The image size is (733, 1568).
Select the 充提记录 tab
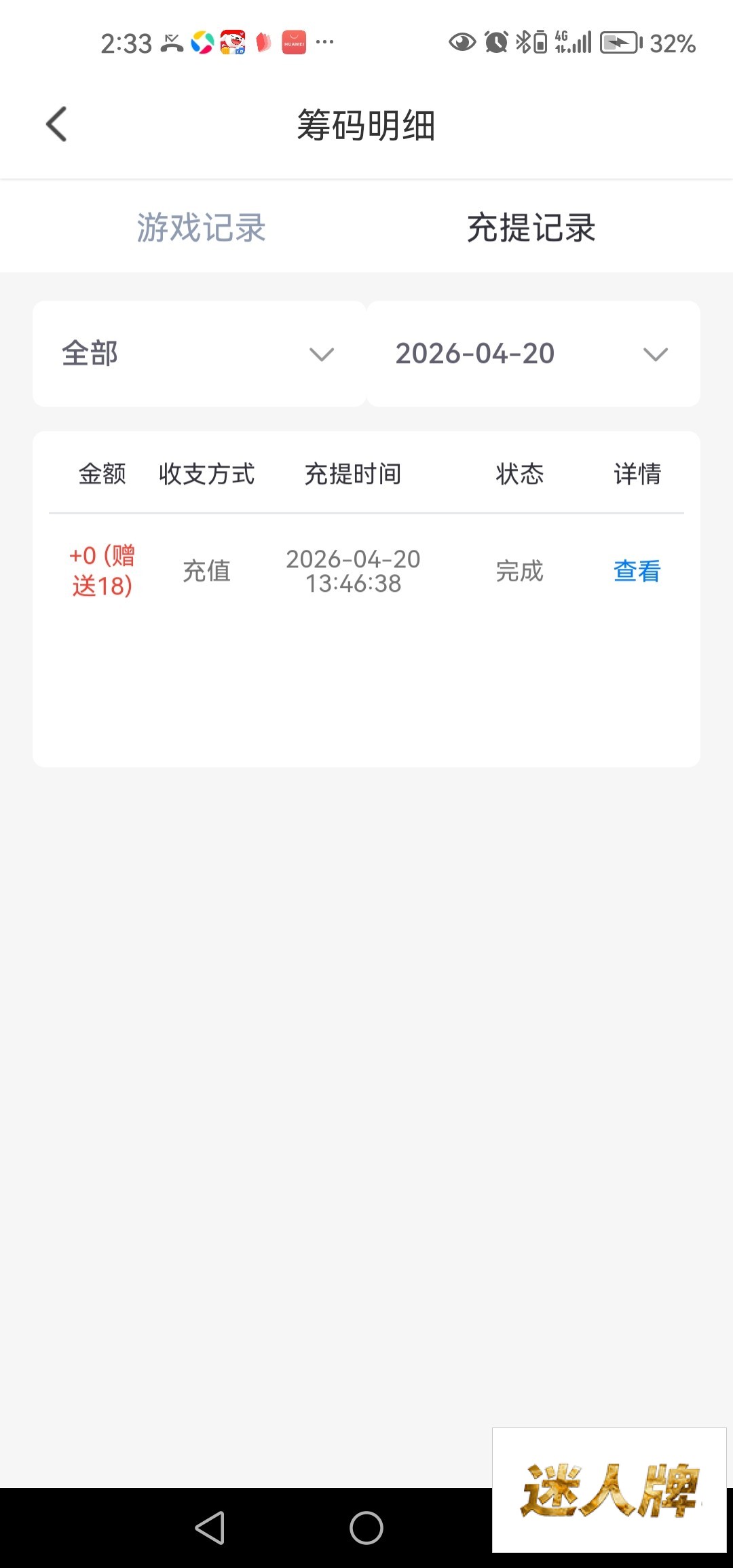[x=531, y=228]
